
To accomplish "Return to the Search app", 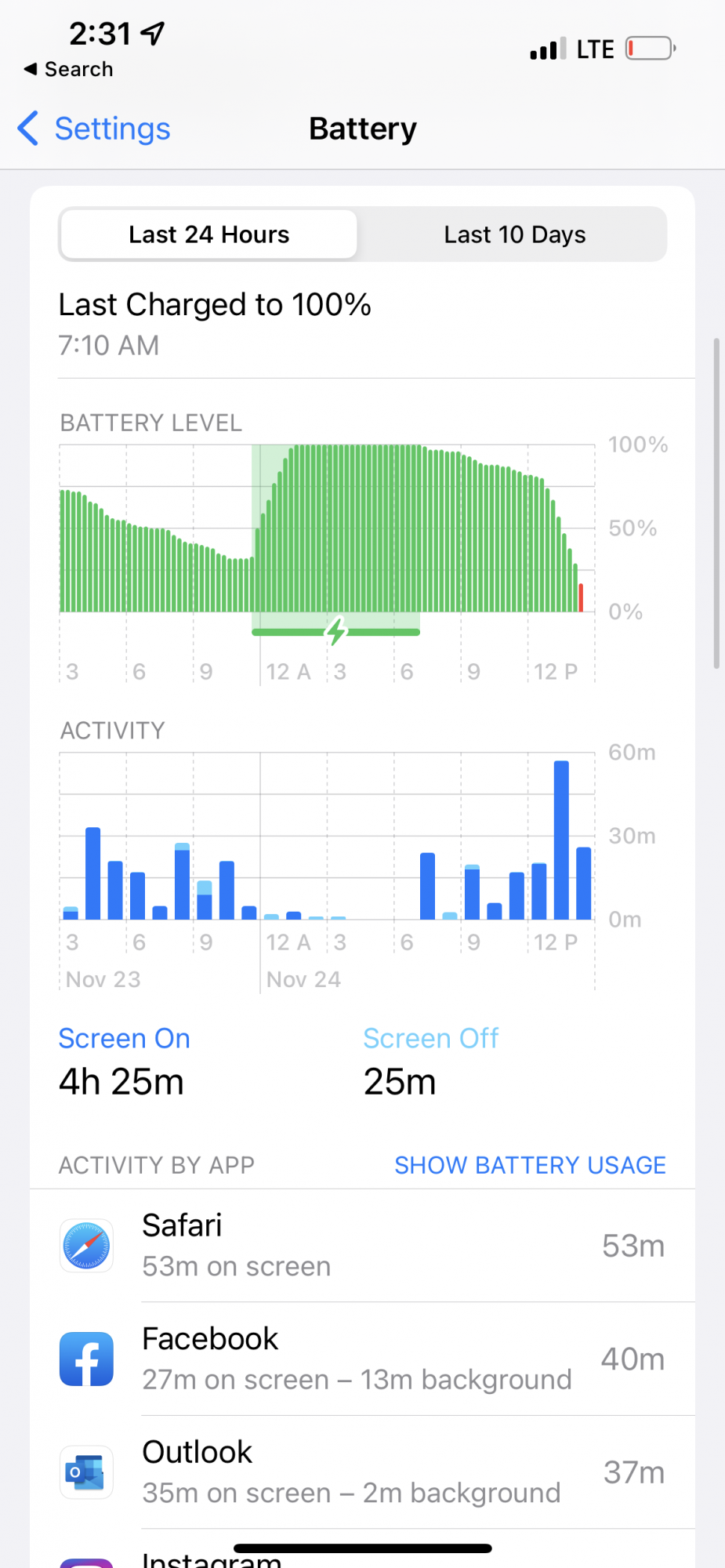I will click(x=69, y=69).
